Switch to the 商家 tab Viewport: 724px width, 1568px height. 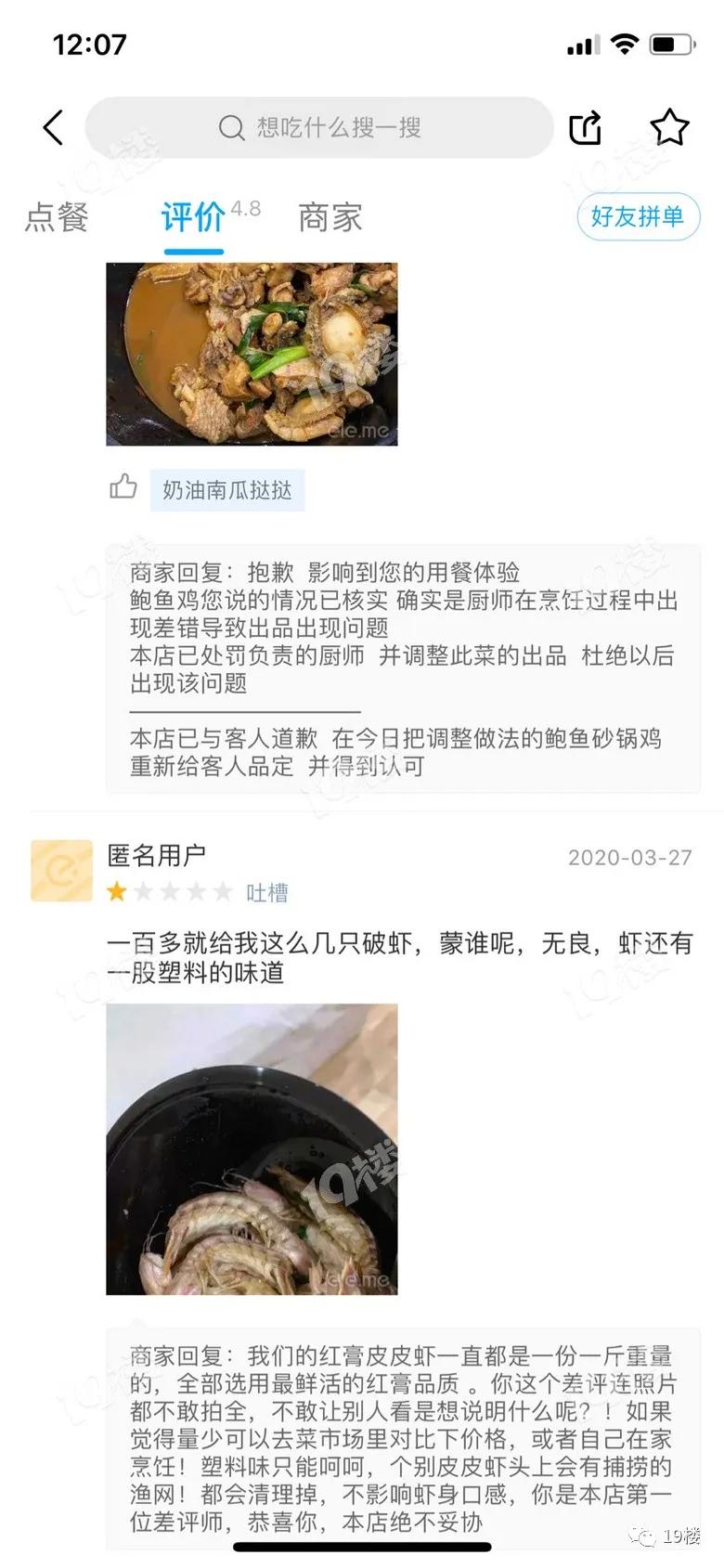pyautogui.click(x=330, y=217)
